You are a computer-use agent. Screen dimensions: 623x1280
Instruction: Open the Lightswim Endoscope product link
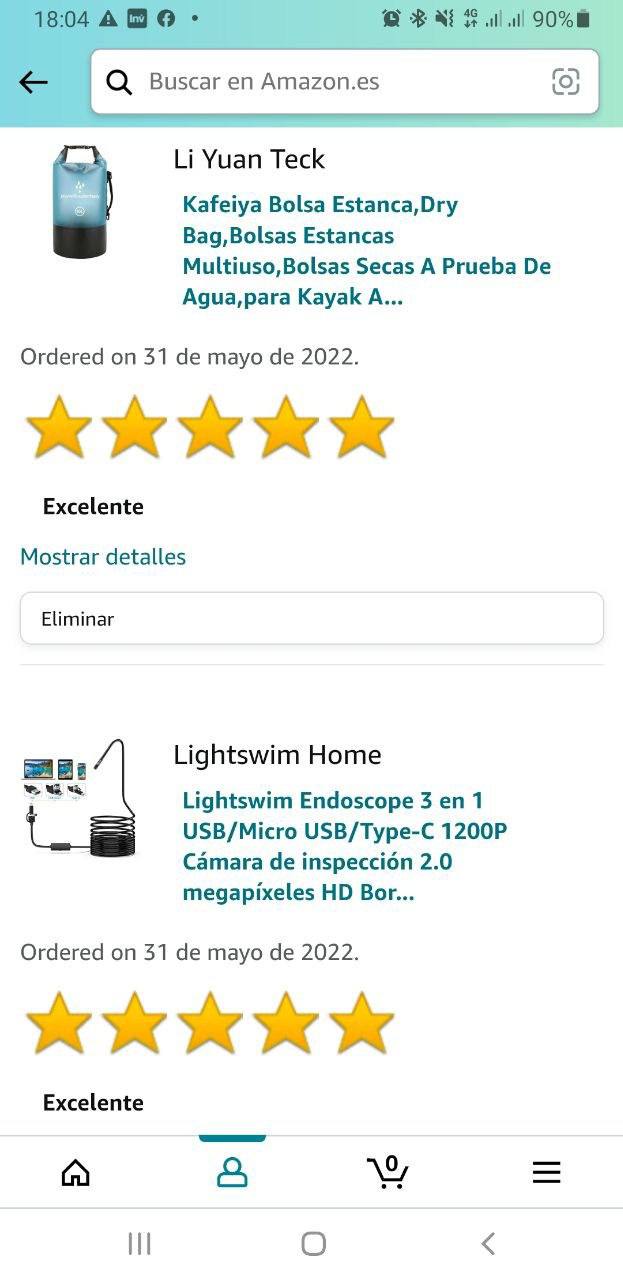click(x=344, y=846)
